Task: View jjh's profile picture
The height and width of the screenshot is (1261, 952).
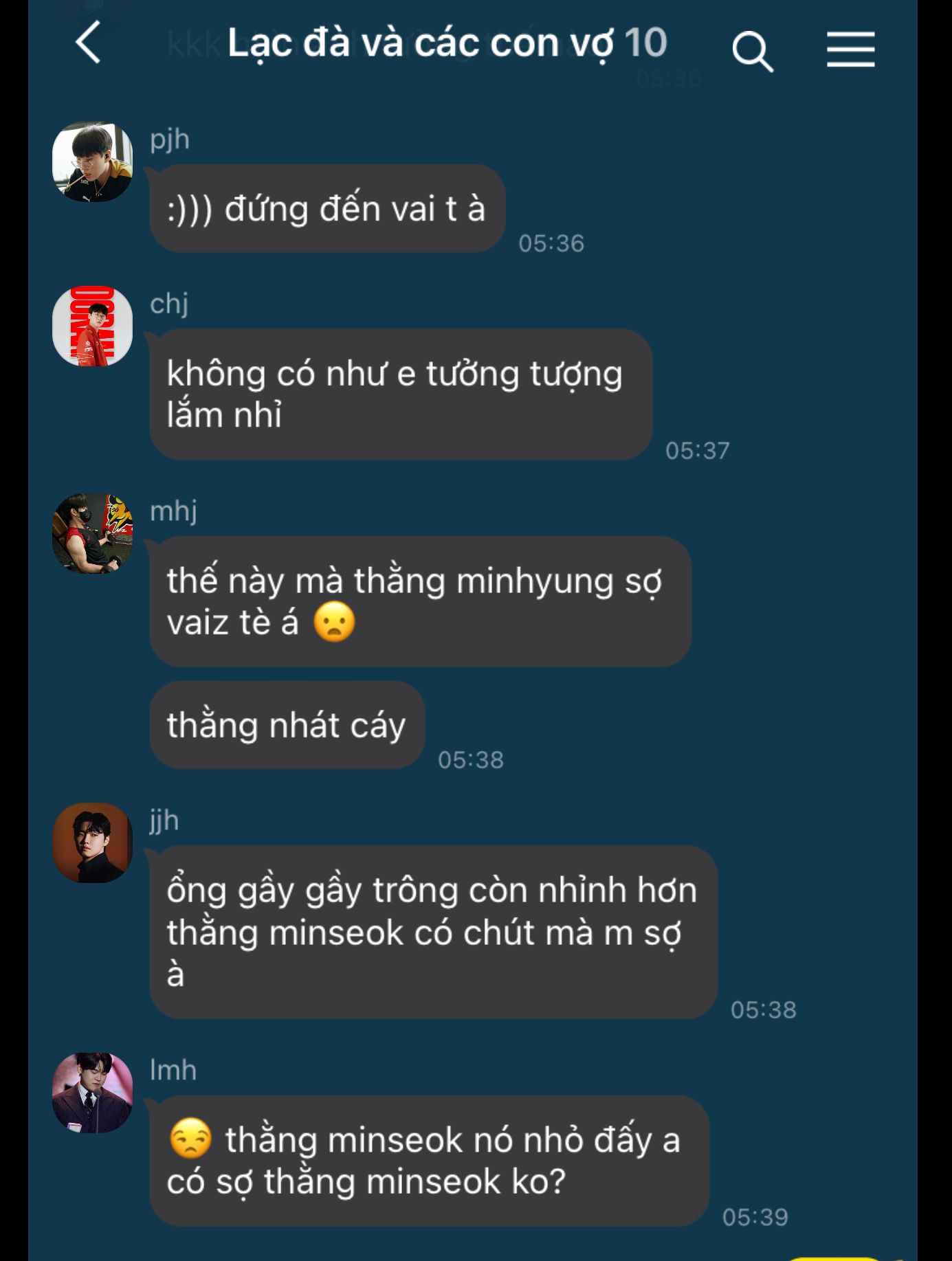Action: click(x=92, y=842)
